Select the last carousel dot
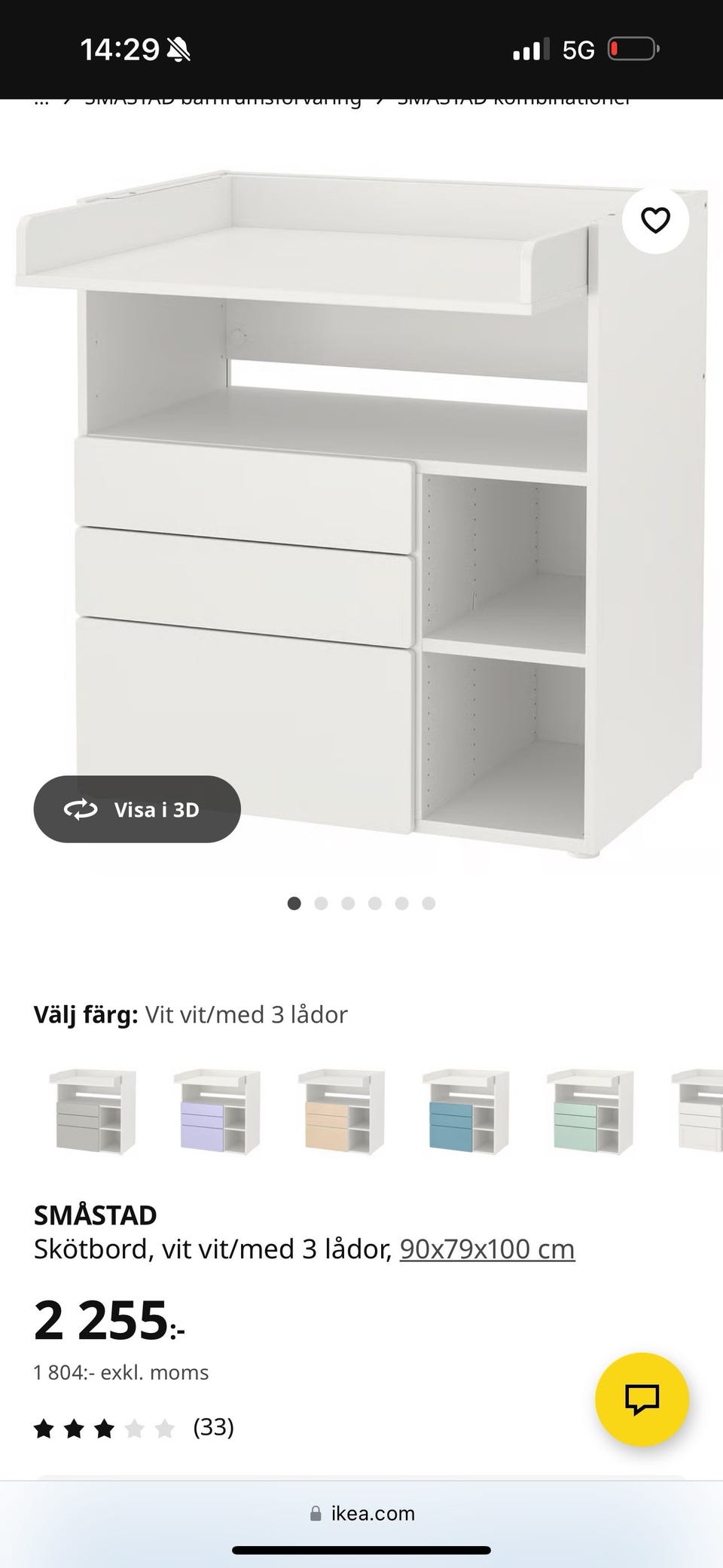Screen dimensions: 723x1568 [429, 903]
